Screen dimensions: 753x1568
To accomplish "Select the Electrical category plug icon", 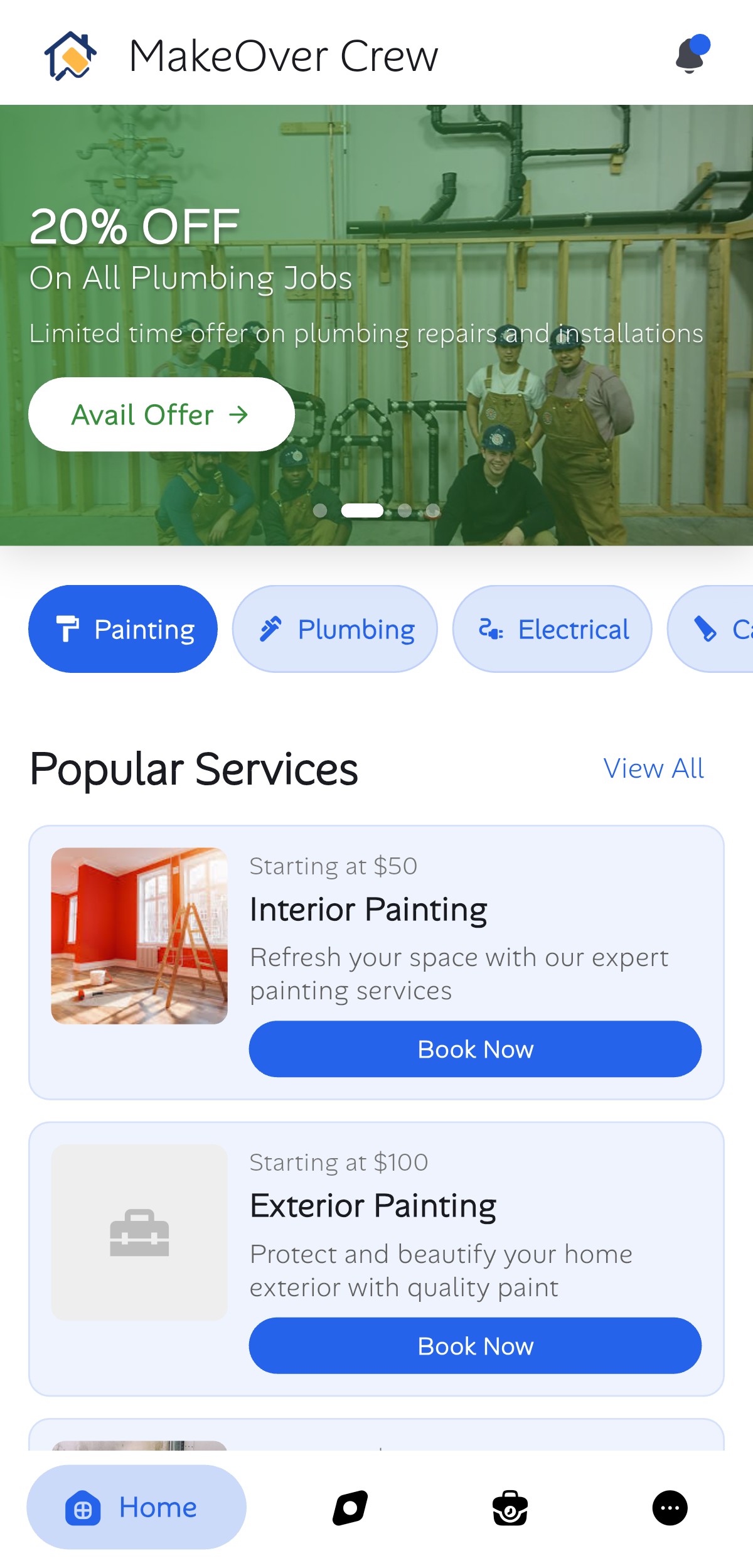I will [x=492, y=630].
